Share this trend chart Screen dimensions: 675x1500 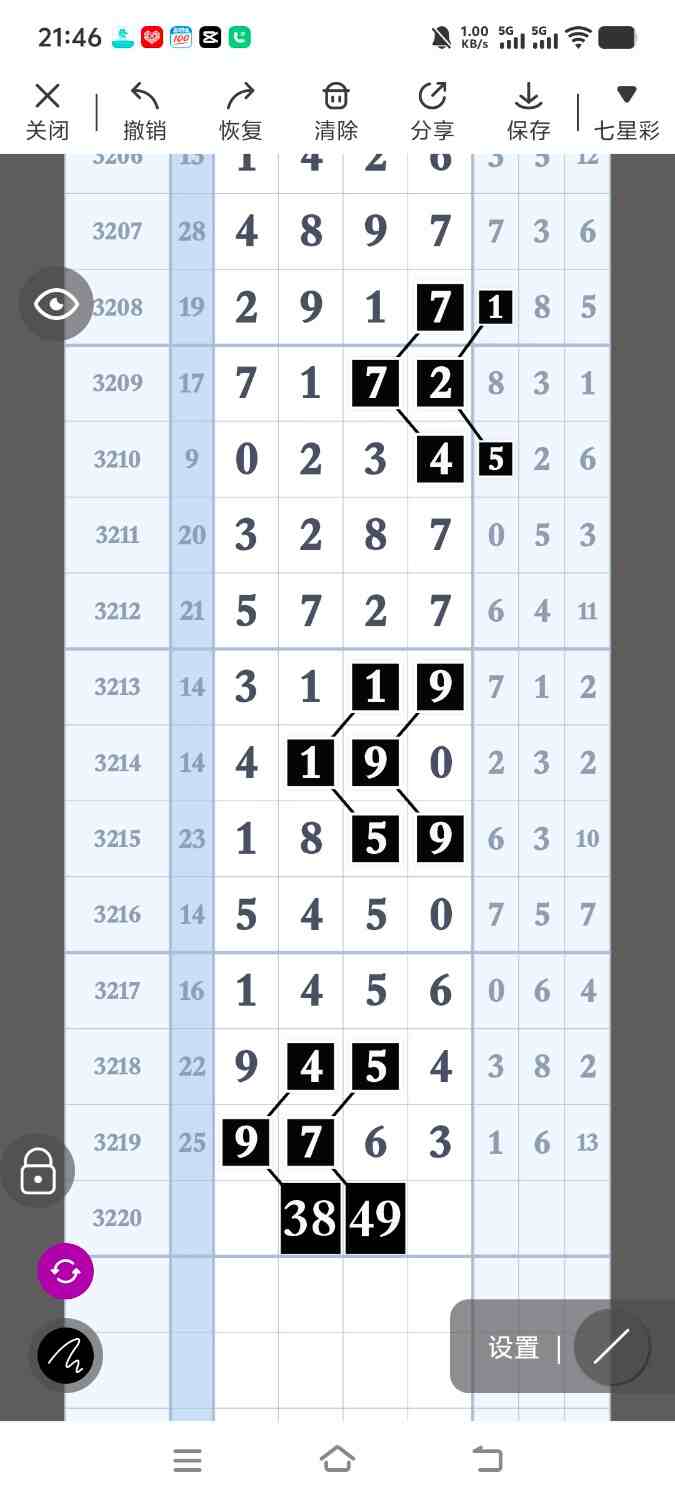(432, 111)
